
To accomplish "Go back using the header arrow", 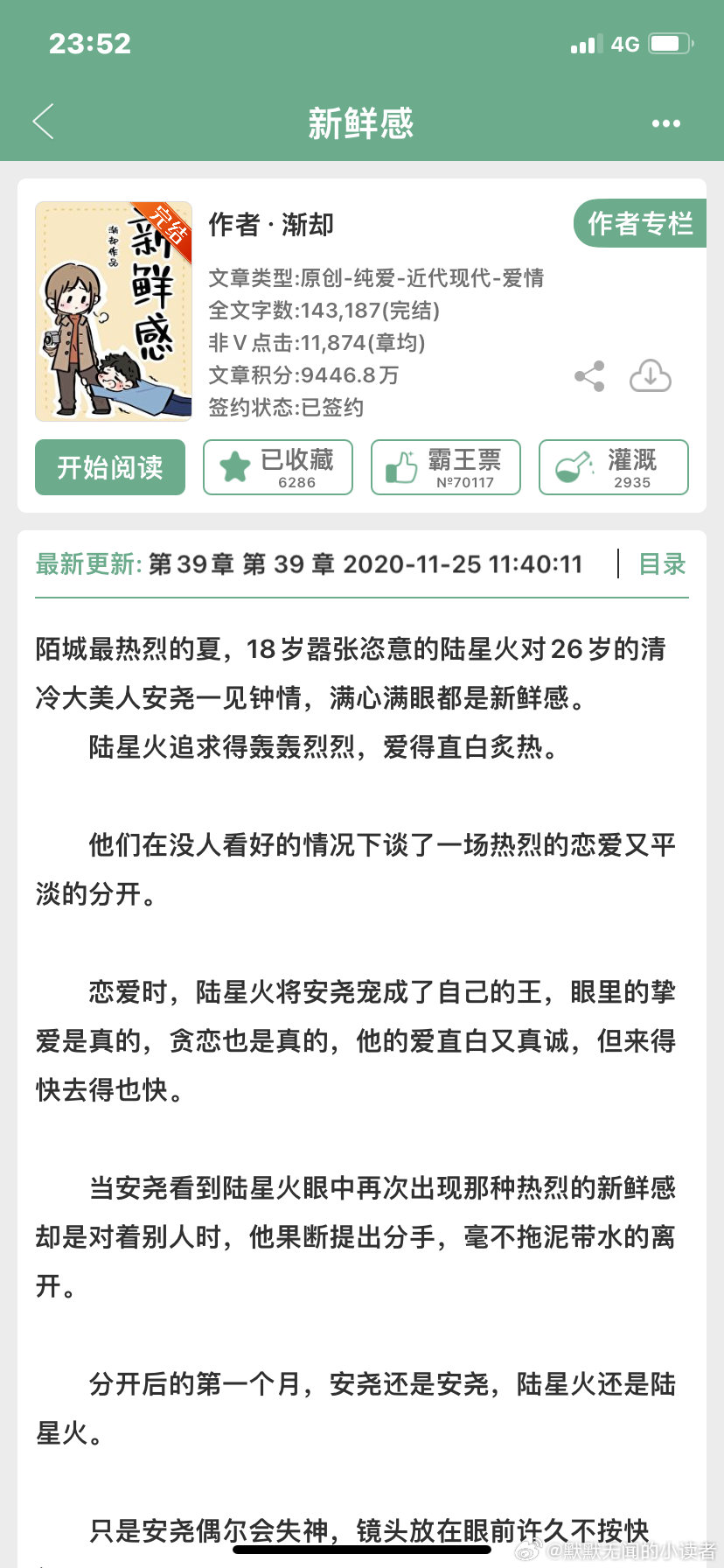I will pos(43,122).
